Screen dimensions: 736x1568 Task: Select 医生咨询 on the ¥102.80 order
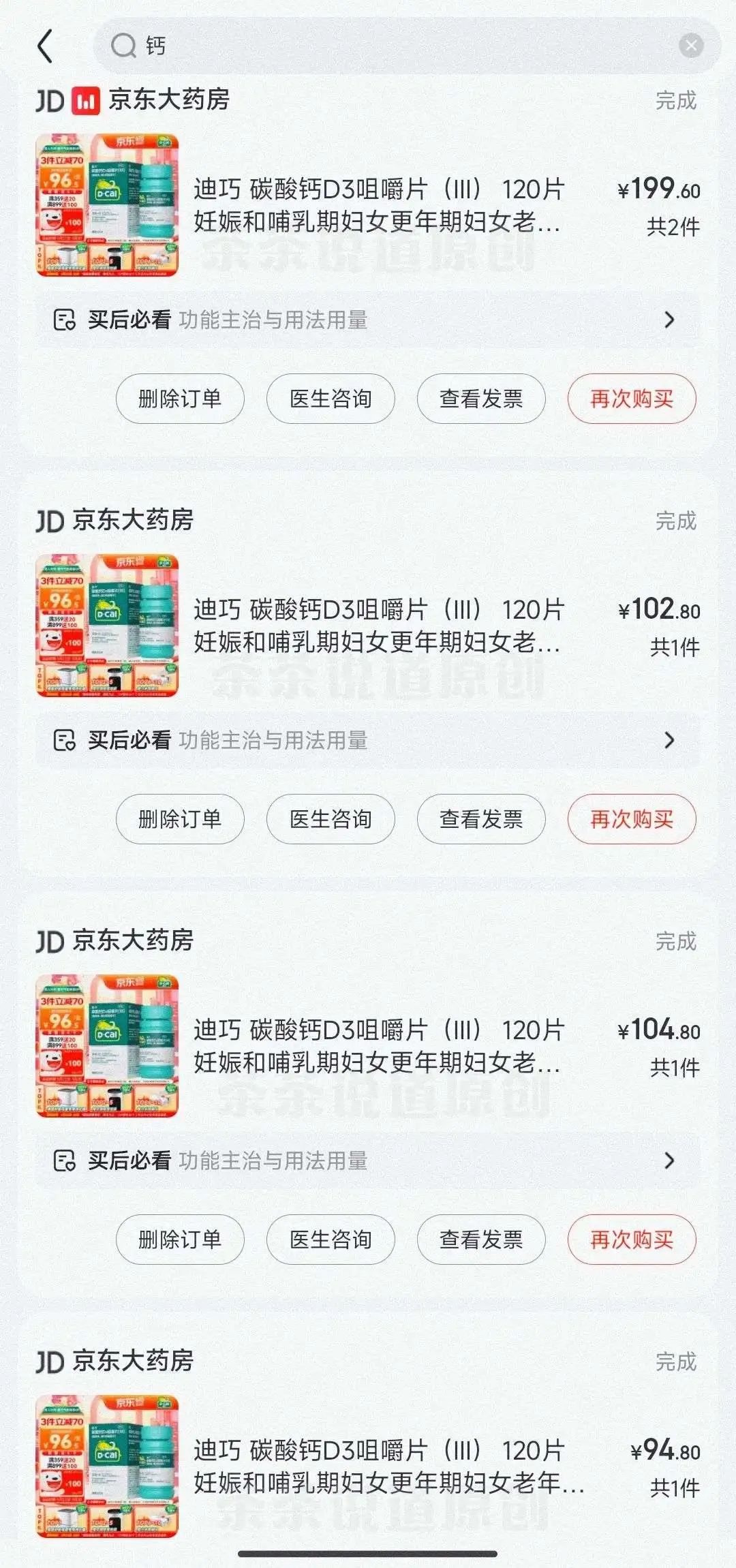[x=330, y=820]
